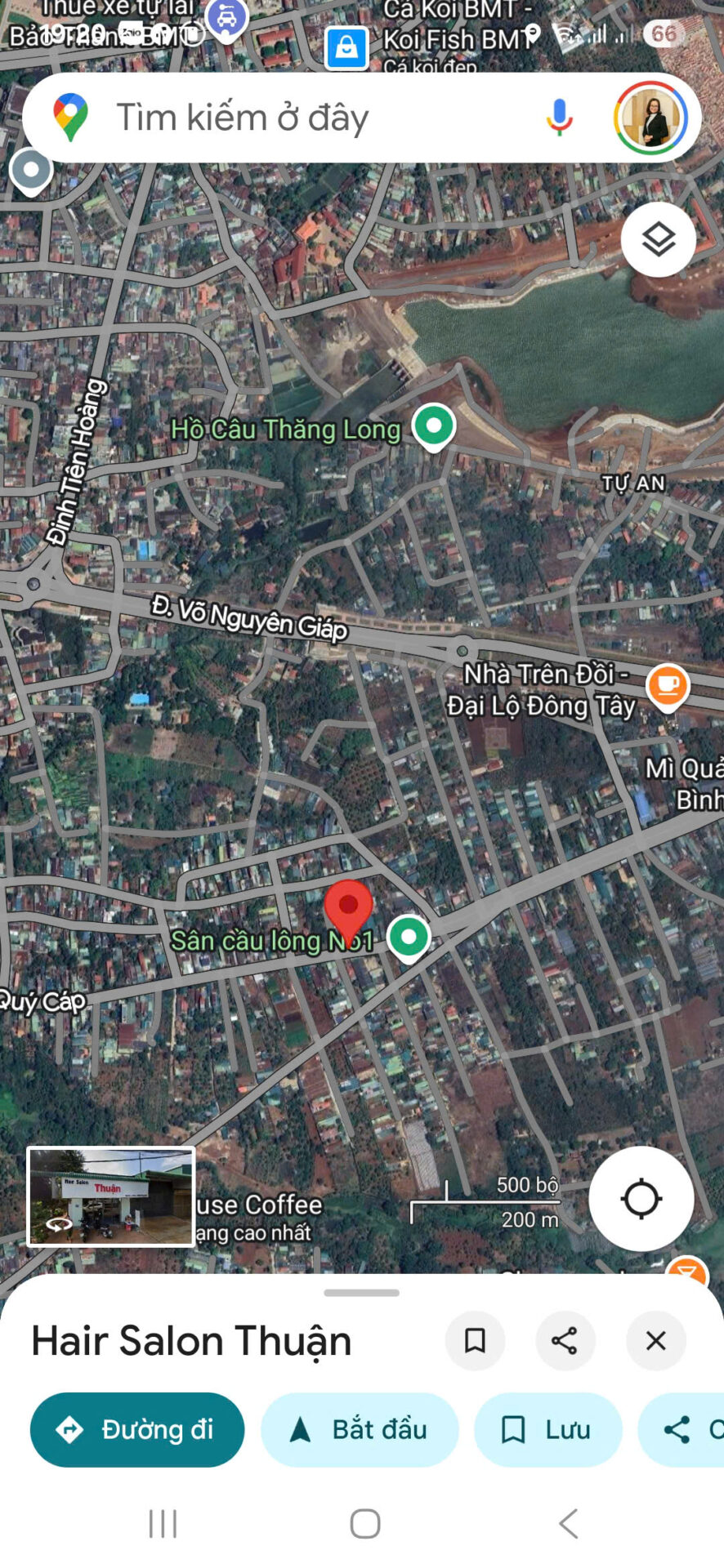The height and width of the screenshot is (1568, 724).
Task: Select the Hồ Câu Thăng Long map pin
Action: click(x=433, y=426)
